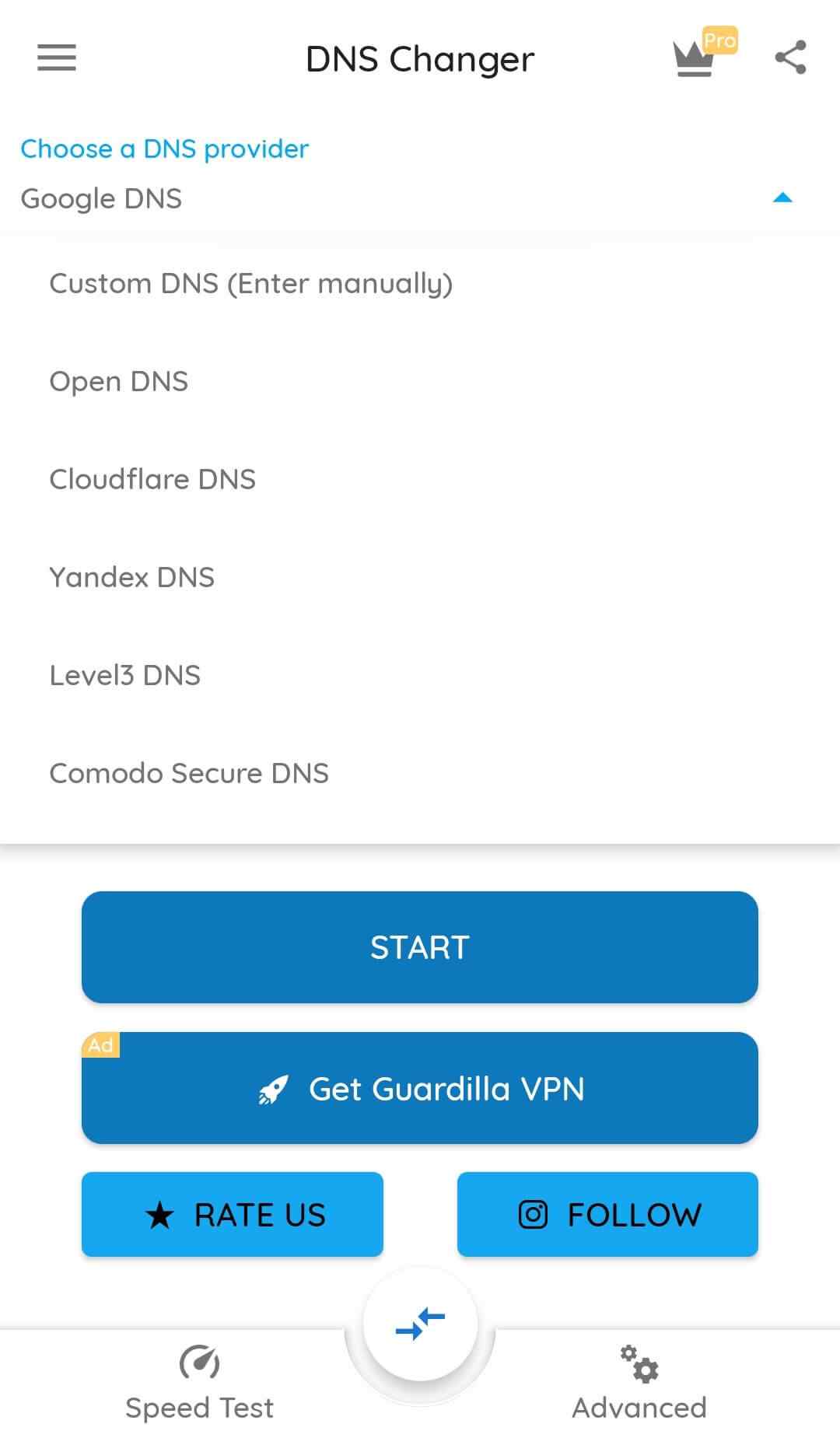Tap the START button

420,947
